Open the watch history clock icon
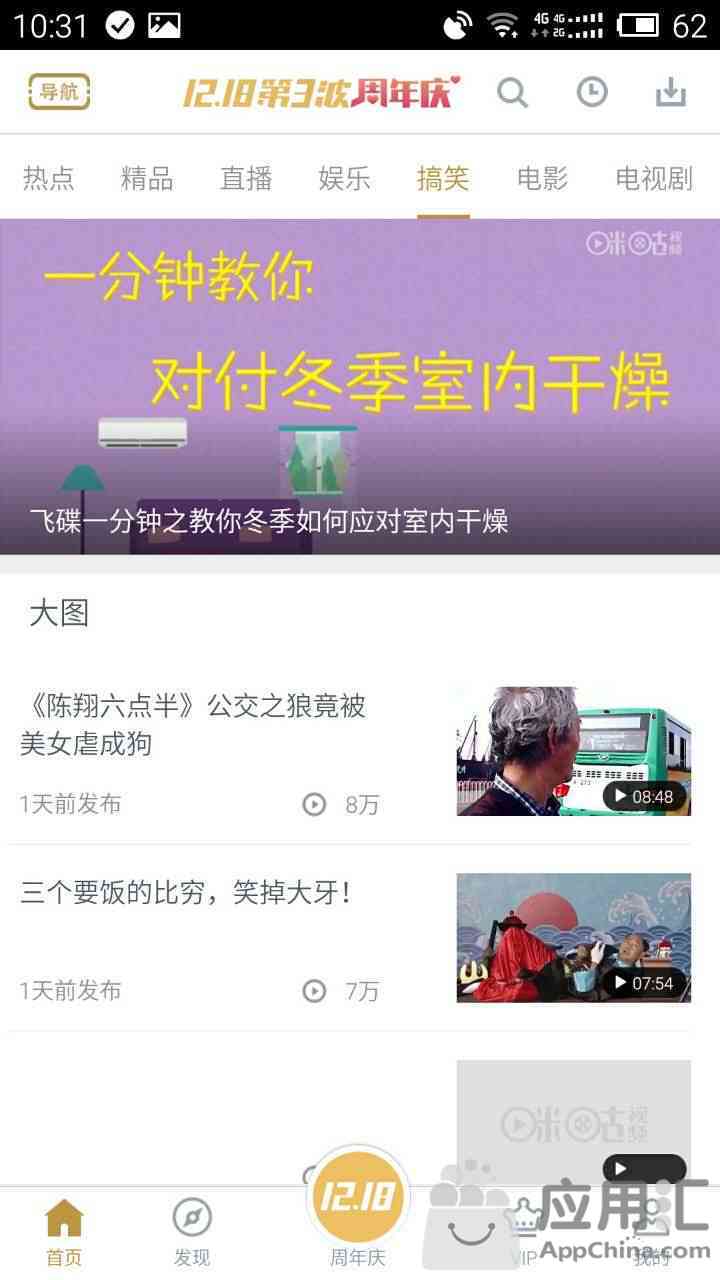The height and width of the screenshot is (1280, 720). pos(592,92)
